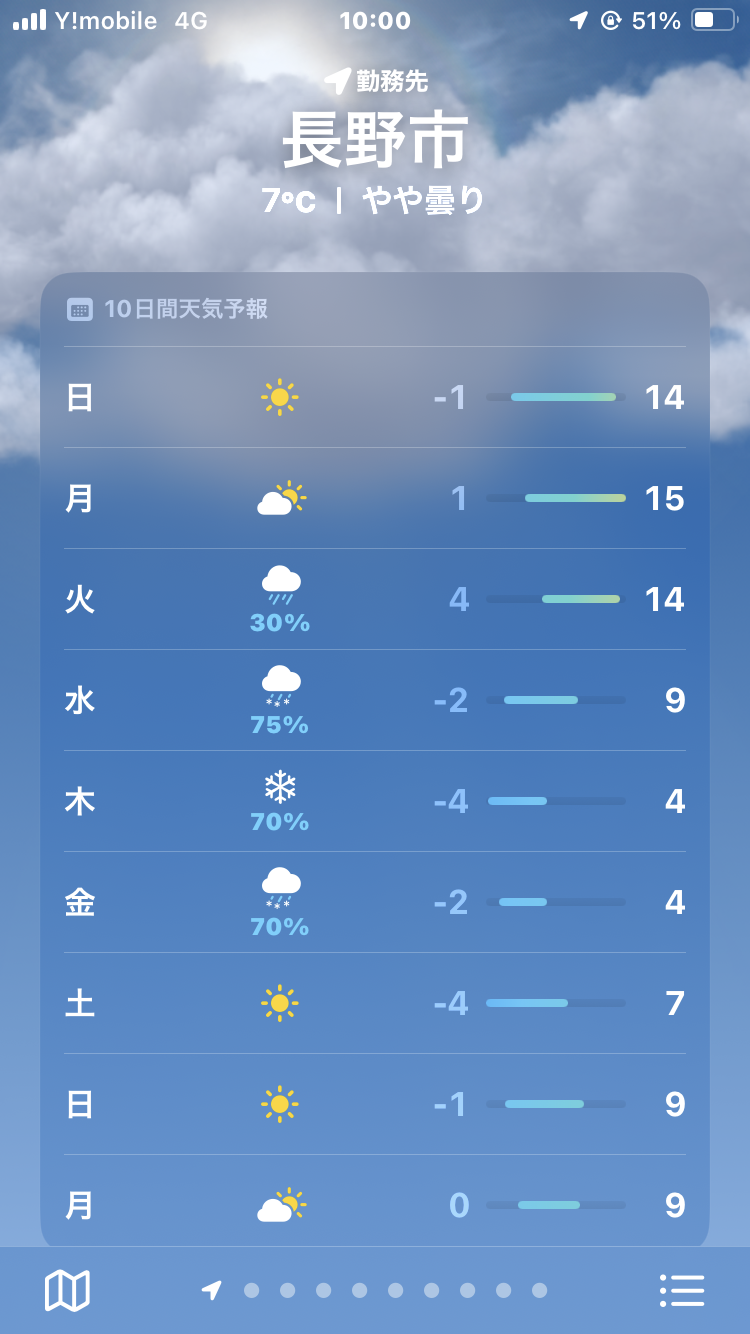
Task: Open the saved city list
Action: 682,1290
